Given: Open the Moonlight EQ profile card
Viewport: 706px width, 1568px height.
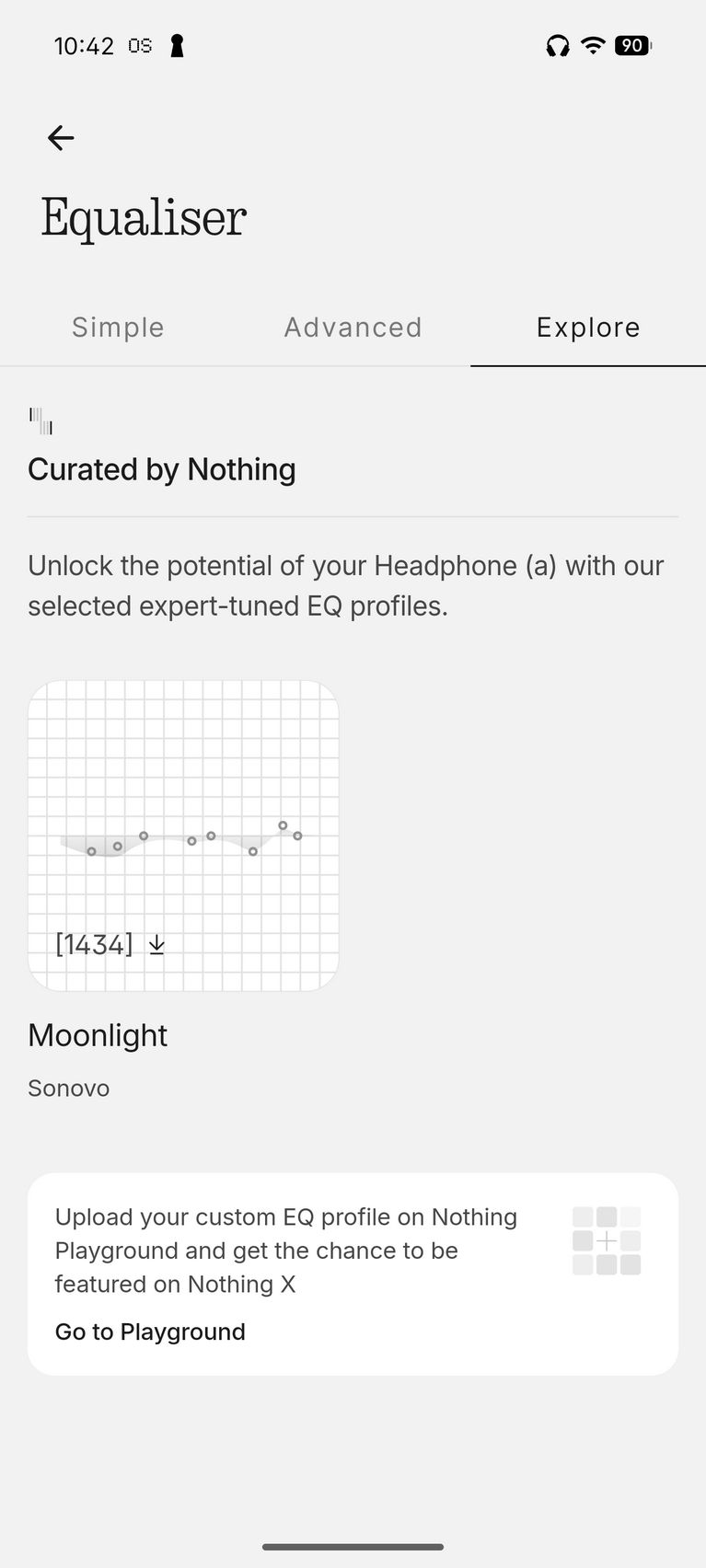Looking at the screenshot, I should [183, 810].
